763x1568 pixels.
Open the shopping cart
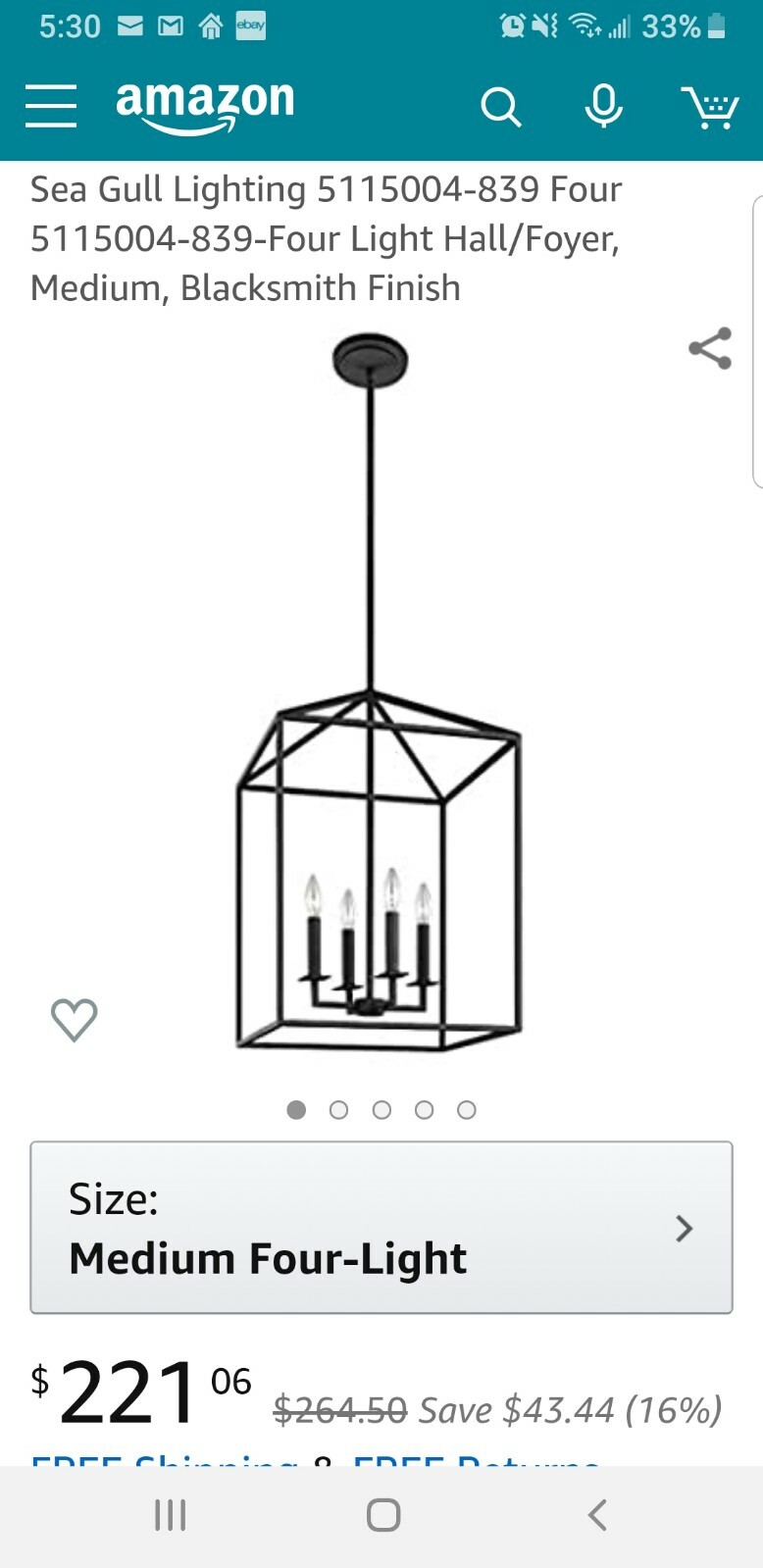click(x=710, y=107)
